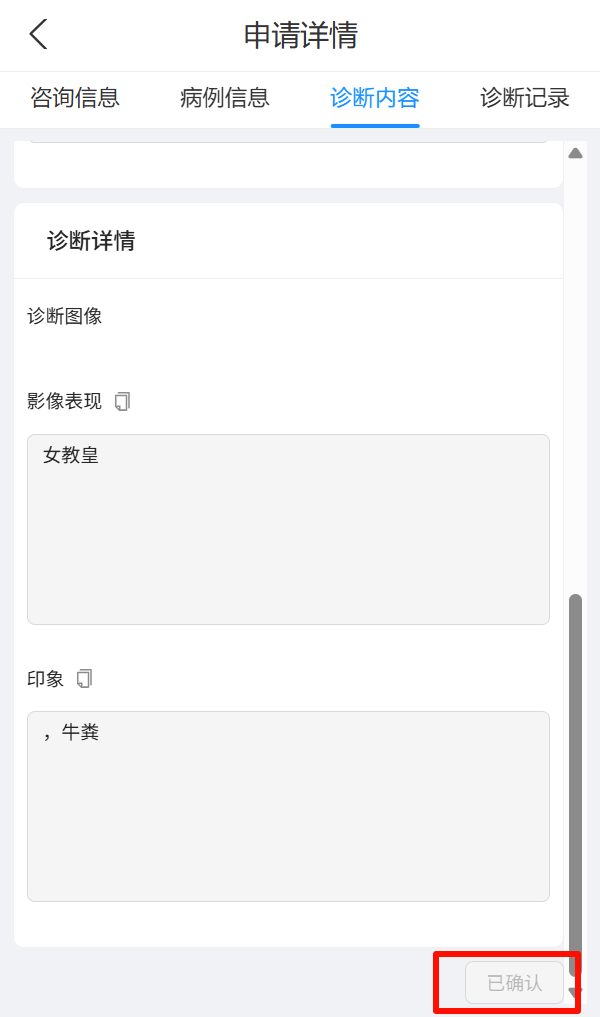Viewport: 600px width, 1017px height.
Task: Tap the 已确认 button
Action: point(514,983)
